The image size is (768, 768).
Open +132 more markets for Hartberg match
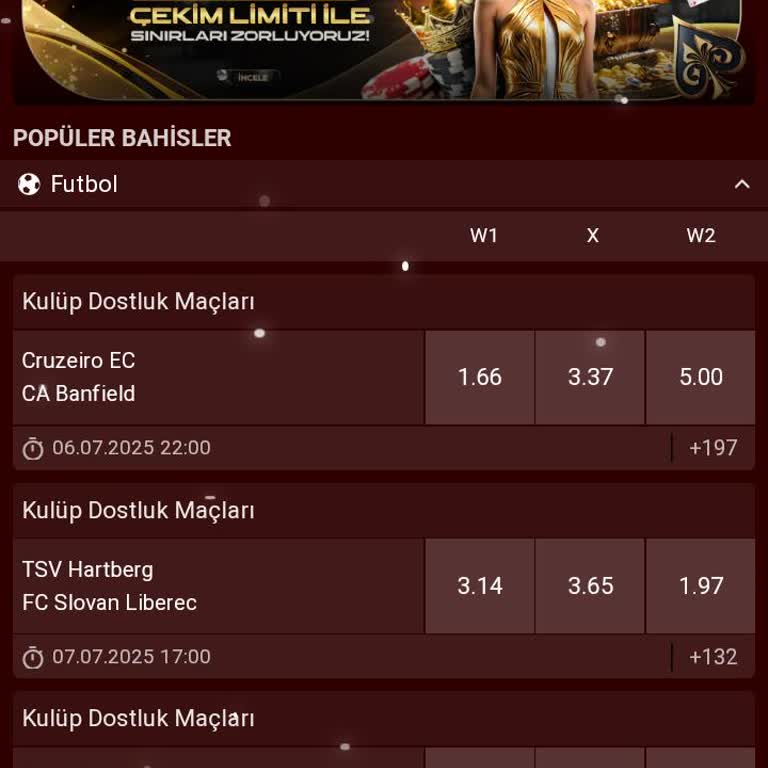click(x=713, y=657)
